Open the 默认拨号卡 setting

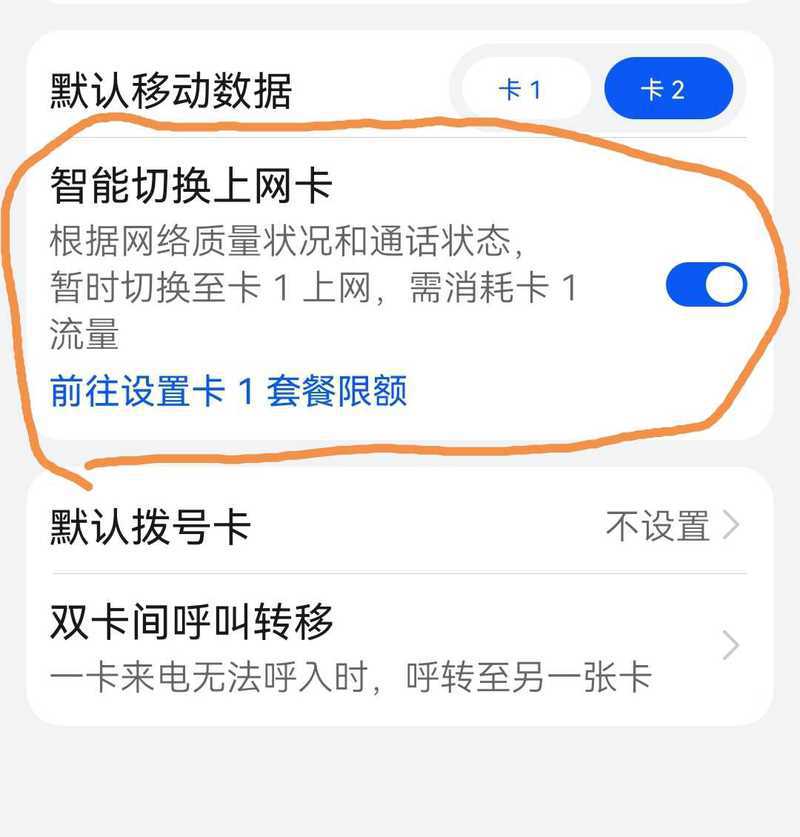(x=400, y=525)
